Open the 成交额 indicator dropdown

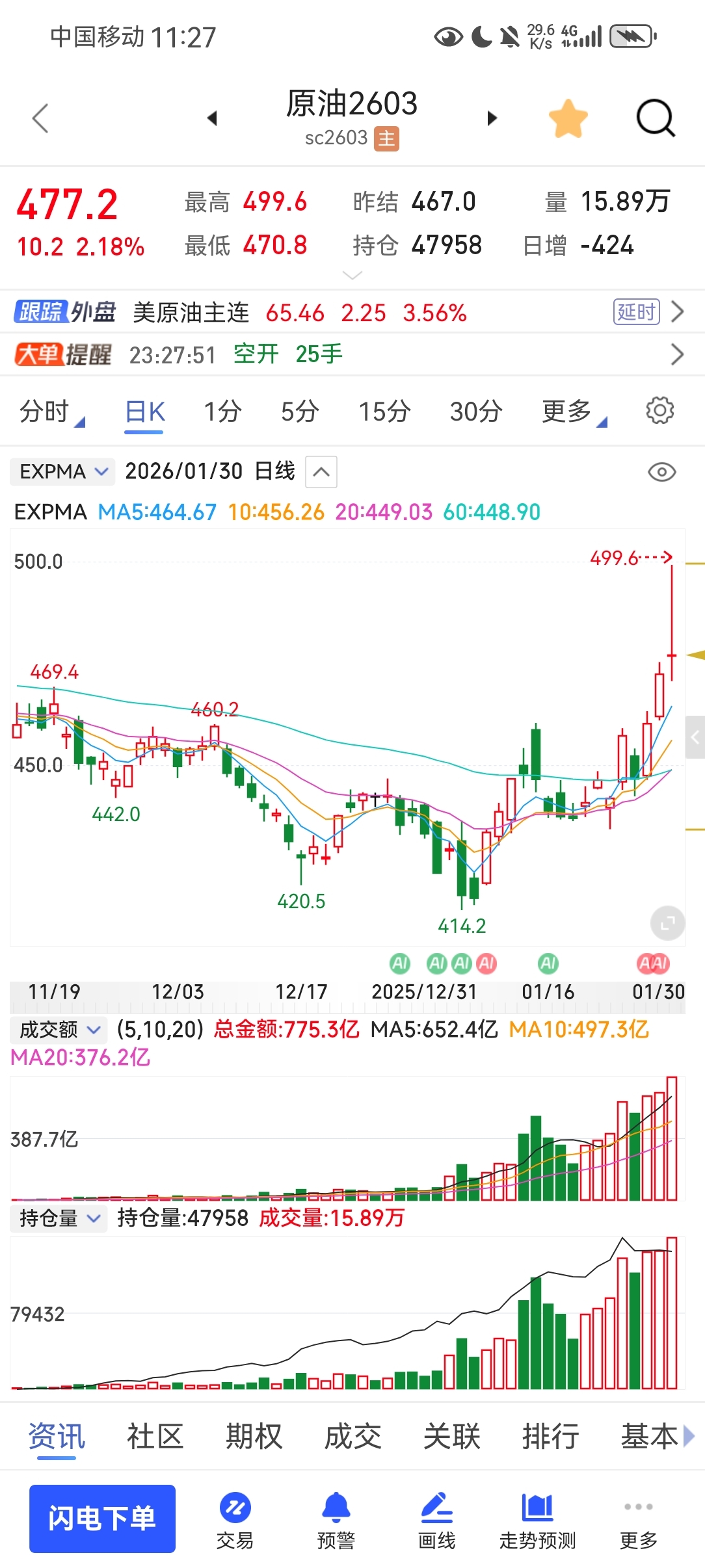(59, 1030)
